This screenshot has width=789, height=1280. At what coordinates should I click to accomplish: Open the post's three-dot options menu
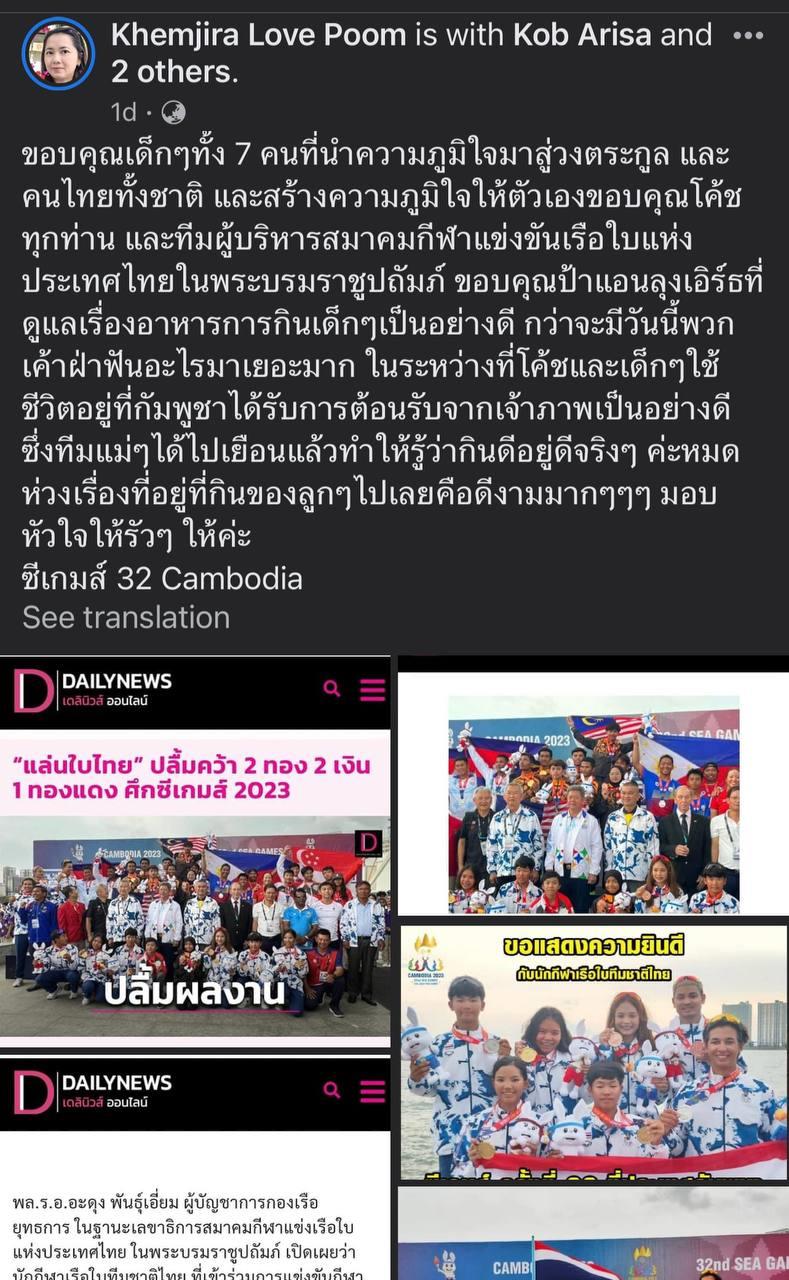click(x=747, y=36)
